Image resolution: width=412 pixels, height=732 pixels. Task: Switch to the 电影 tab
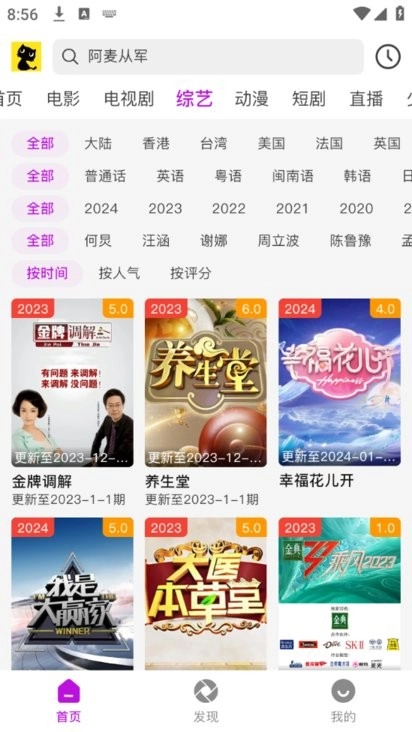63,99
